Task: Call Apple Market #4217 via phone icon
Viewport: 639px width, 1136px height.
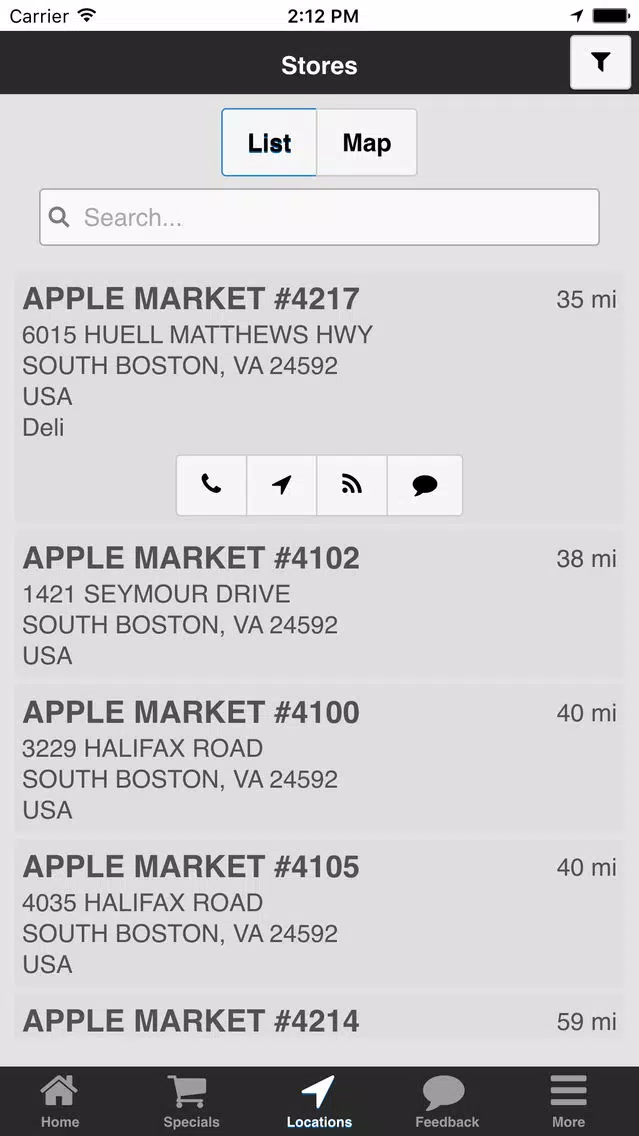Action: click(212, 485)
